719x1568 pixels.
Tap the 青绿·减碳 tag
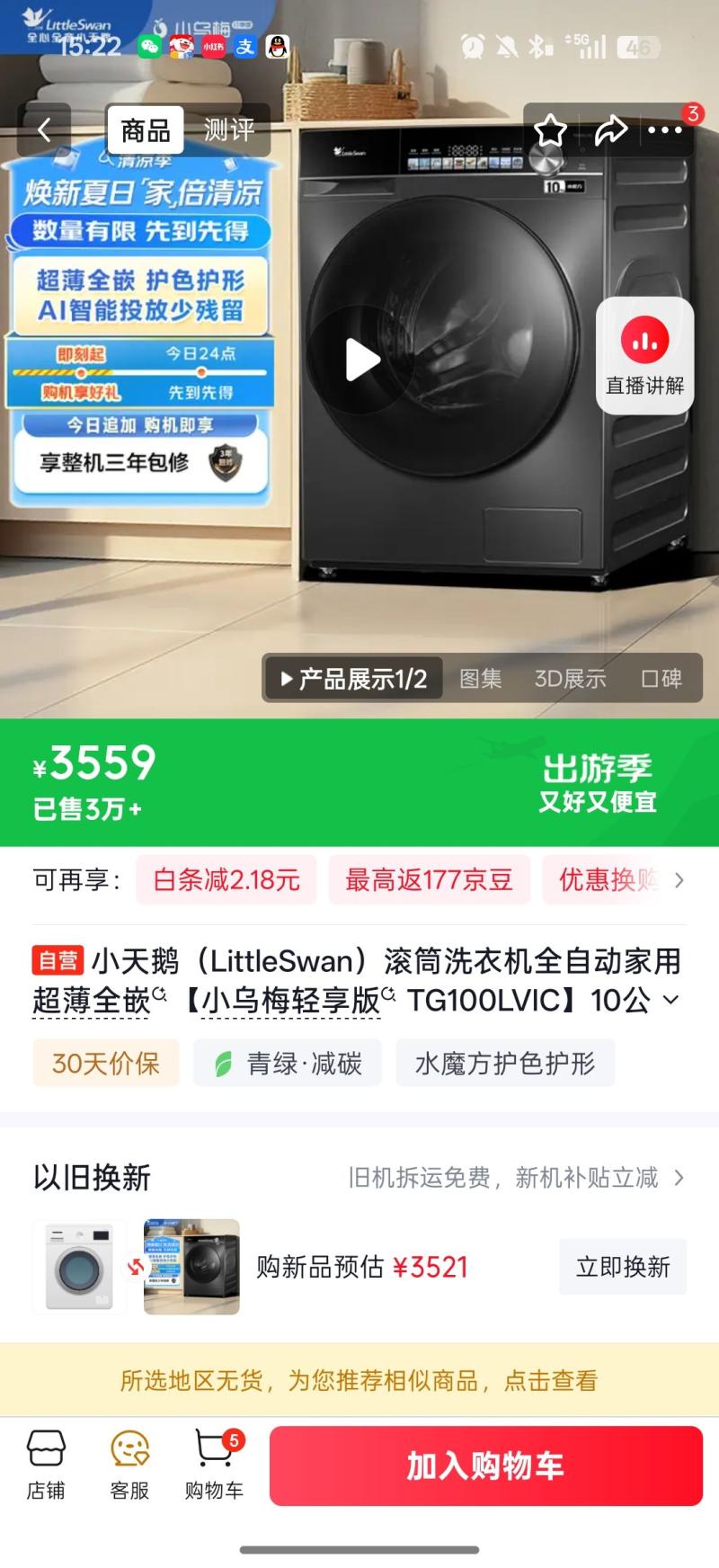tap(288, 1064)
